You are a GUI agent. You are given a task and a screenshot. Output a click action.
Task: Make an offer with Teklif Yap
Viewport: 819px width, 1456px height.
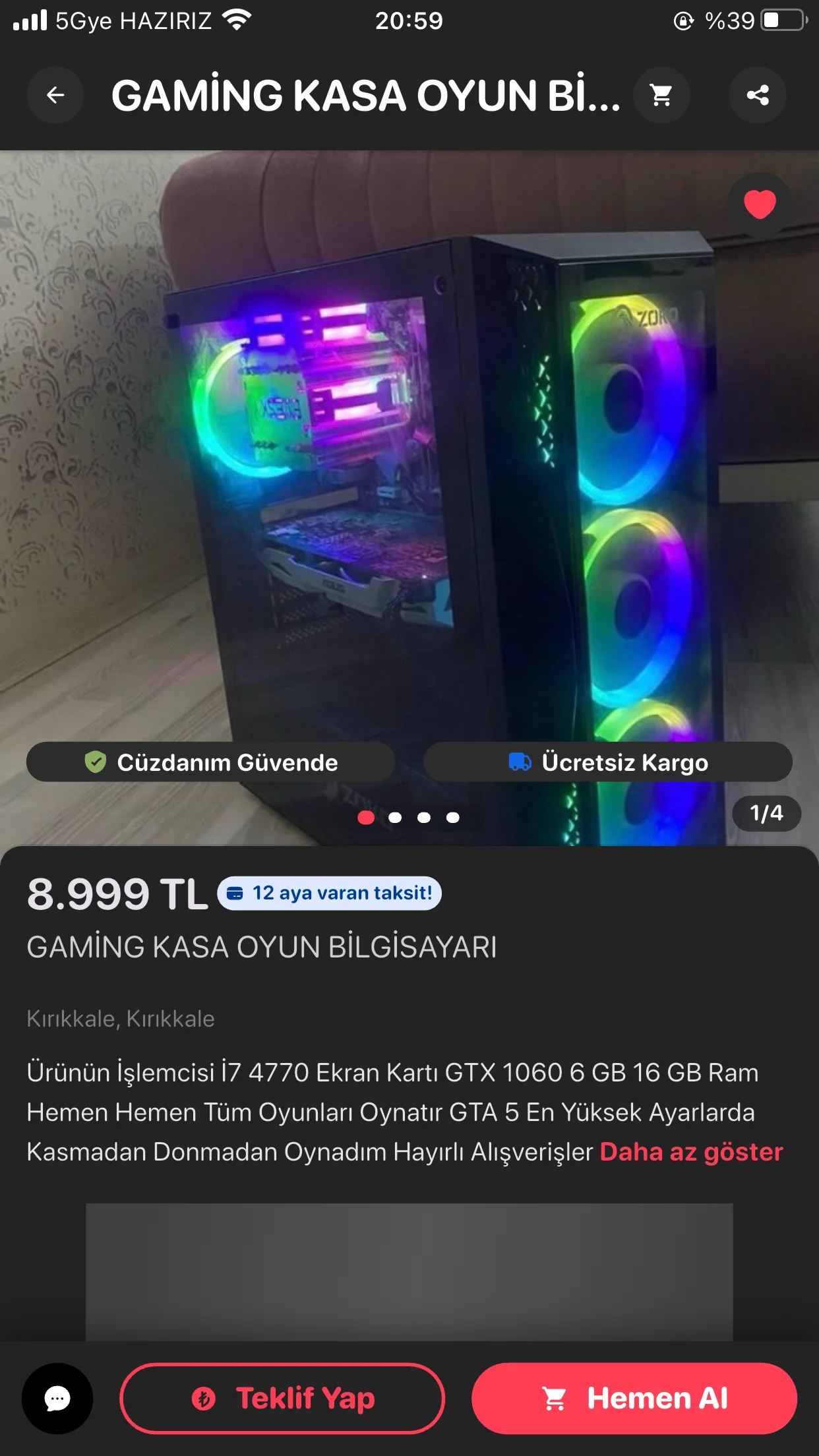(282, 1398)
